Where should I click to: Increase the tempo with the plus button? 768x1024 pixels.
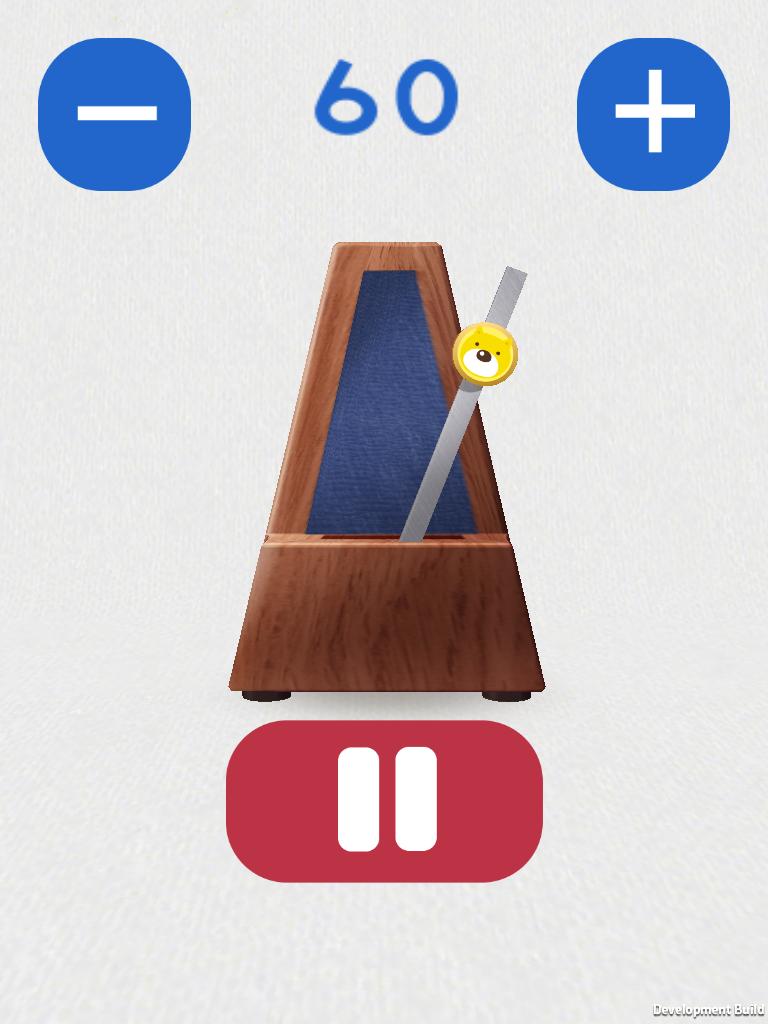coord(653,114)
